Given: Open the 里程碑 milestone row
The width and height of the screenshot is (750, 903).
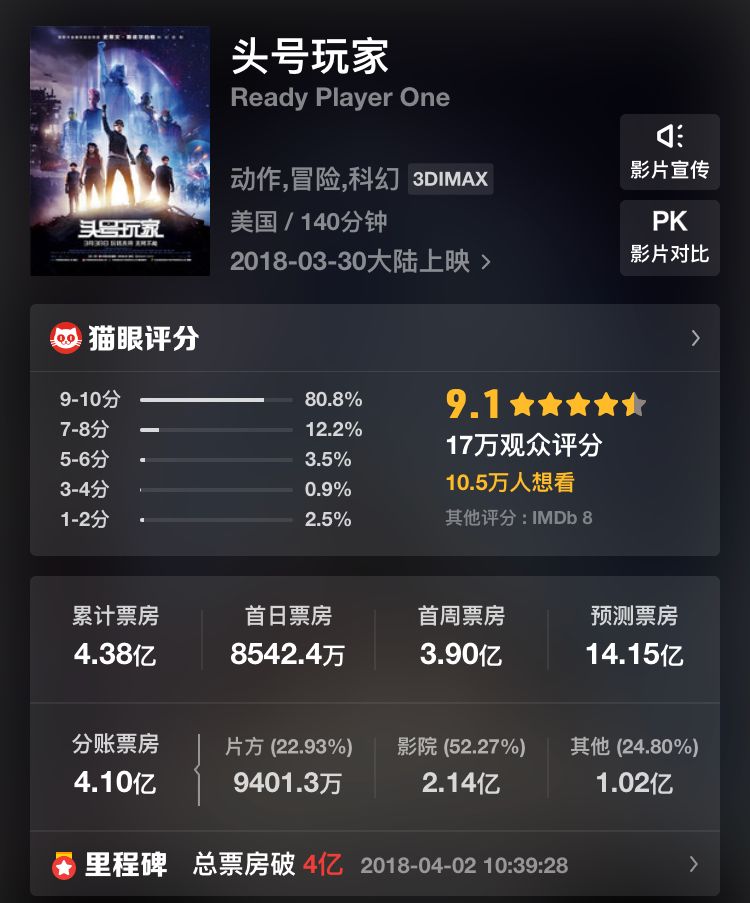Looking at the screenshot, I should point(375,864).
